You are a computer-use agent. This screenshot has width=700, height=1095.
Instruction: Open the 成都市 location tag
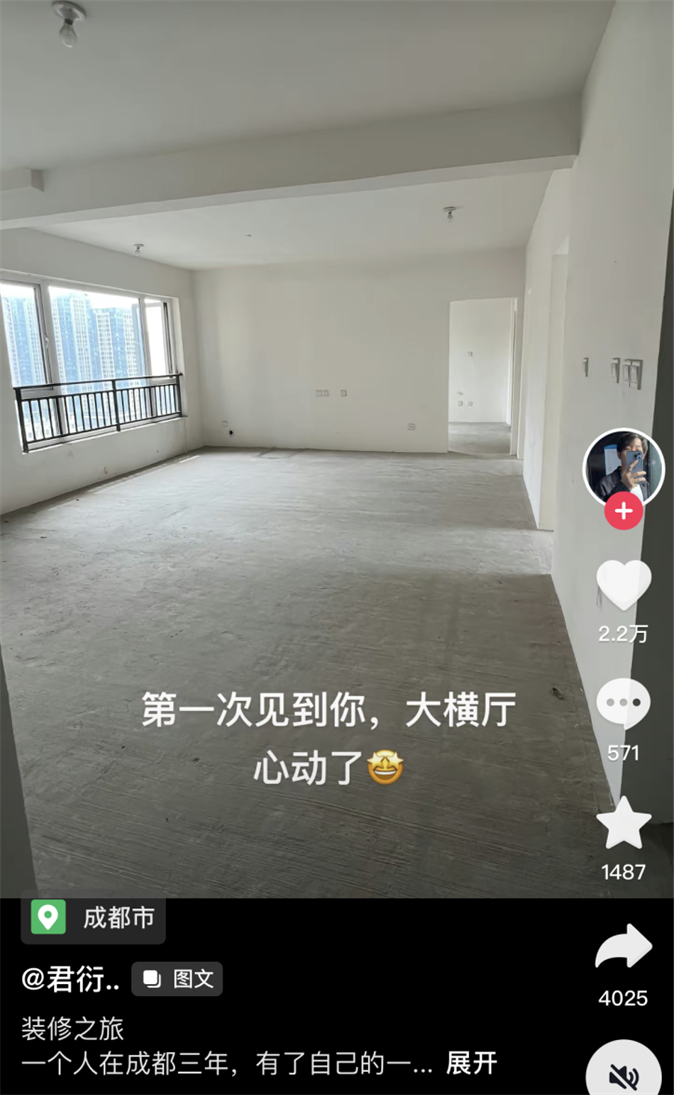click(93, 917)
